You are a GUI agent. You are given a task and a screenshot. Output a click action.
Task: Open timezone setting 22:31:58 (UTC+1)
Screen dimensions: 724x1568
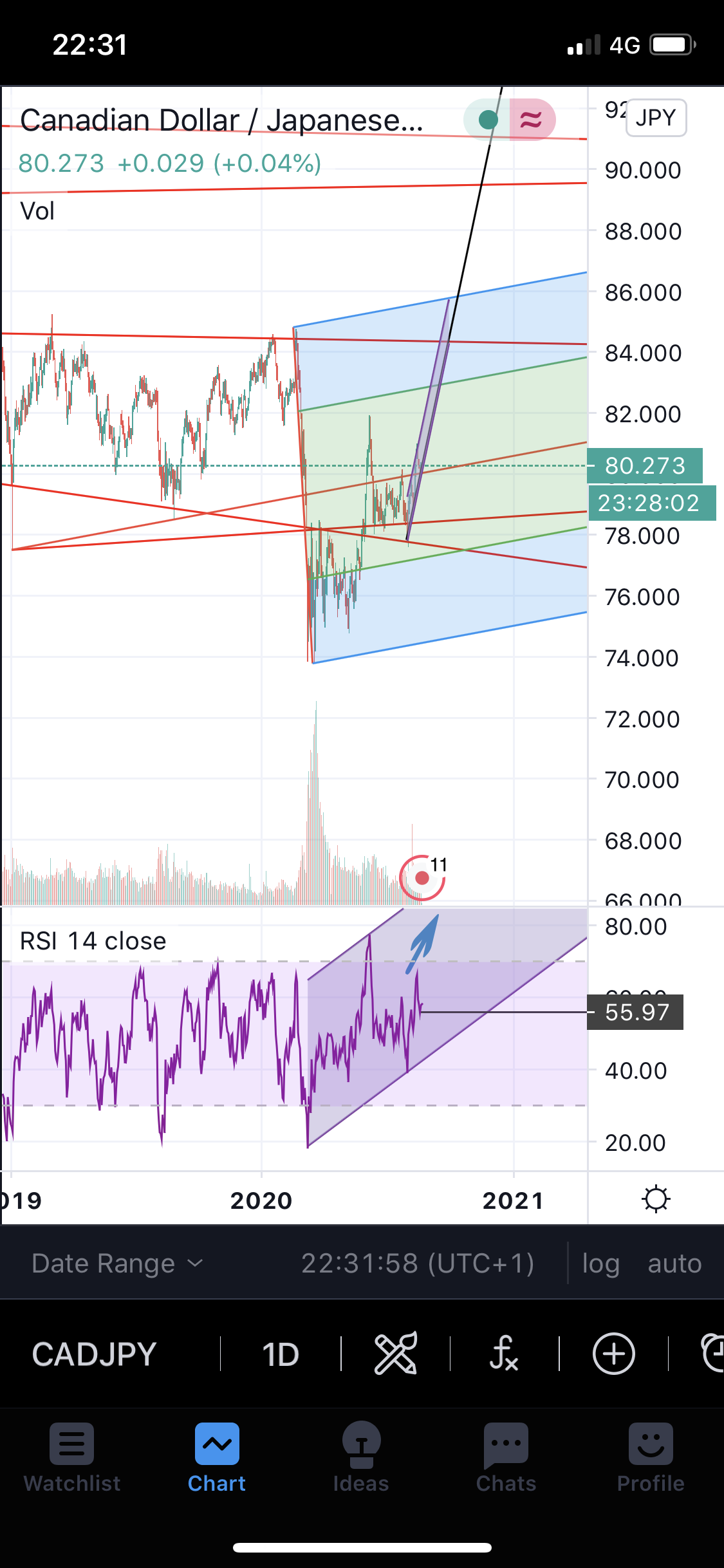(x=418, y=1264)
